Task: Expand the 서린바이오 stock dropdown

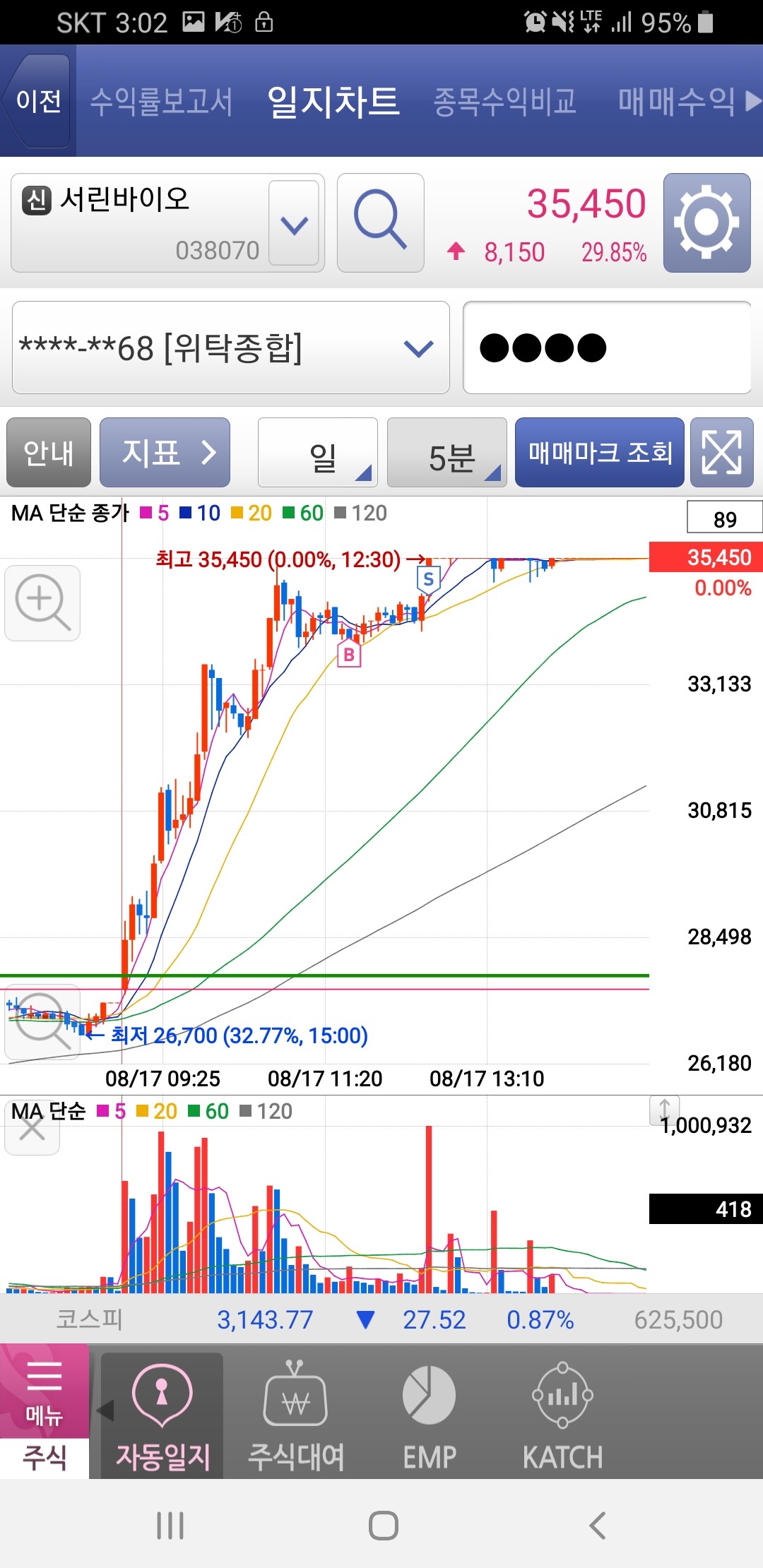Action: pos(294,224)
